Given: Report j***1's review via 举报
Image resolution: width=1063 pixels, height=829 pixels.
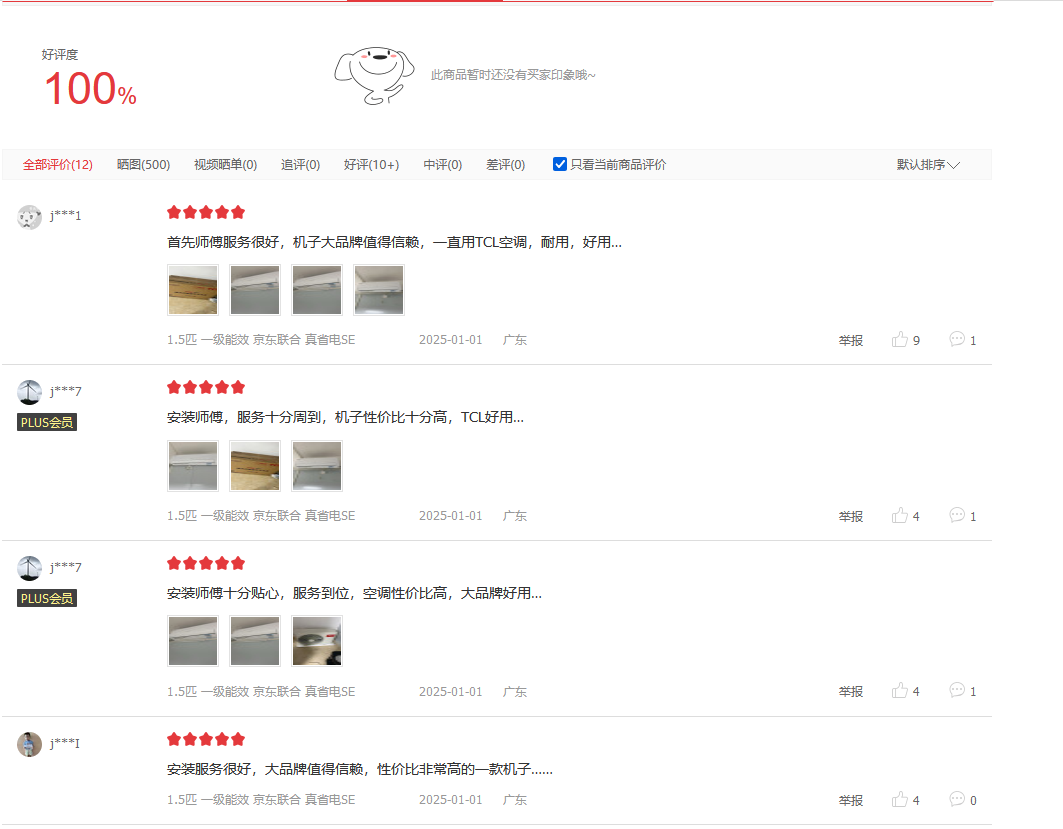Looking at the screenshot, I should (850, 340).
